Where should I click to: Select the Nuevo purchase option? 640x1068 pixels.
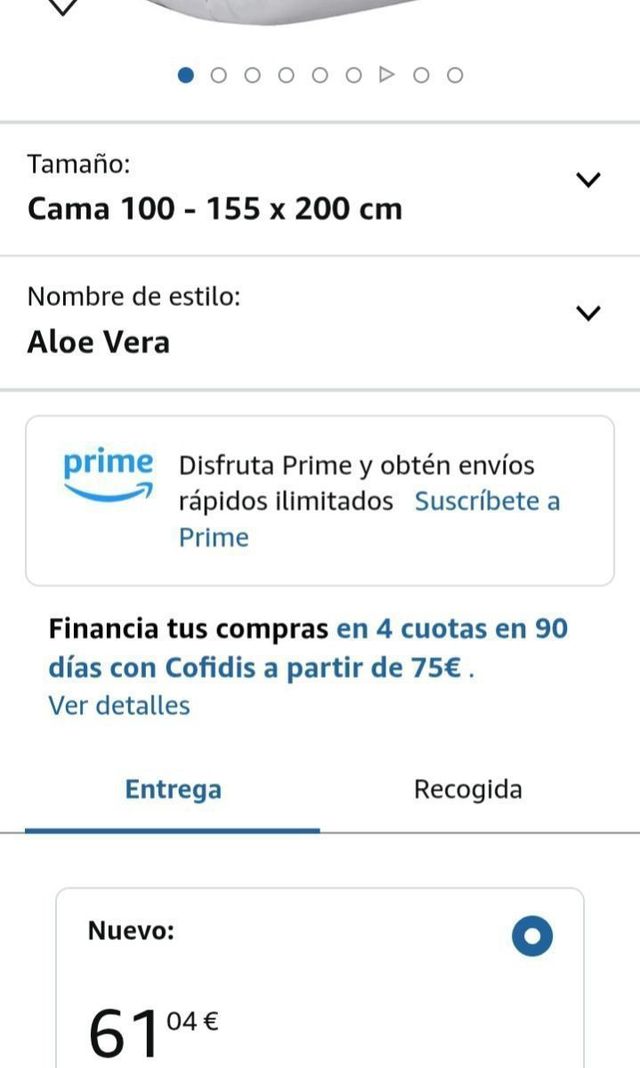click(x=532, y=936)
